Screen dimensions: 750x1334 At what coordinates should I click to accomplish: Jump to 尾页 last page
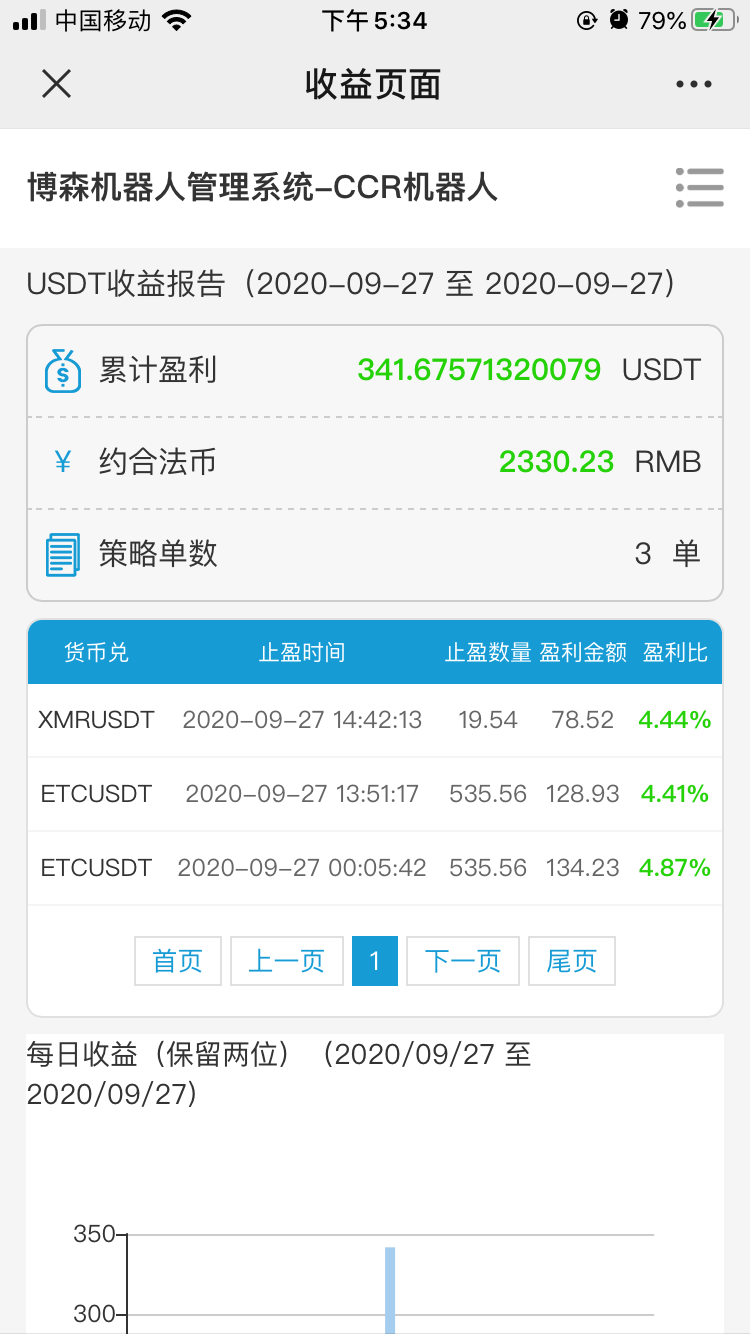point(572,961)
